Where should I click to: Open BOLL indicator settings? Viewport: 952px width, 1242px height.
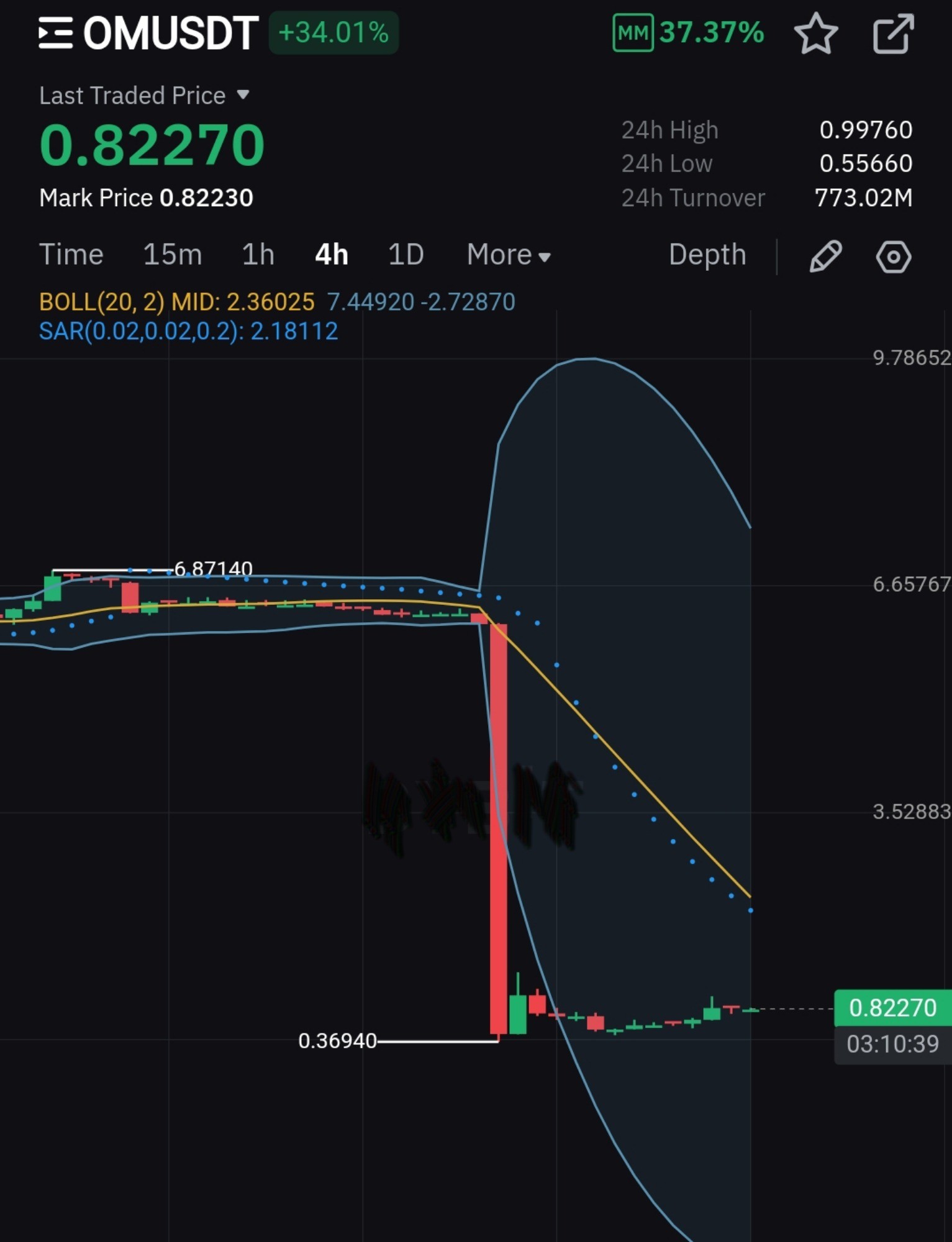tap(176, 302)
